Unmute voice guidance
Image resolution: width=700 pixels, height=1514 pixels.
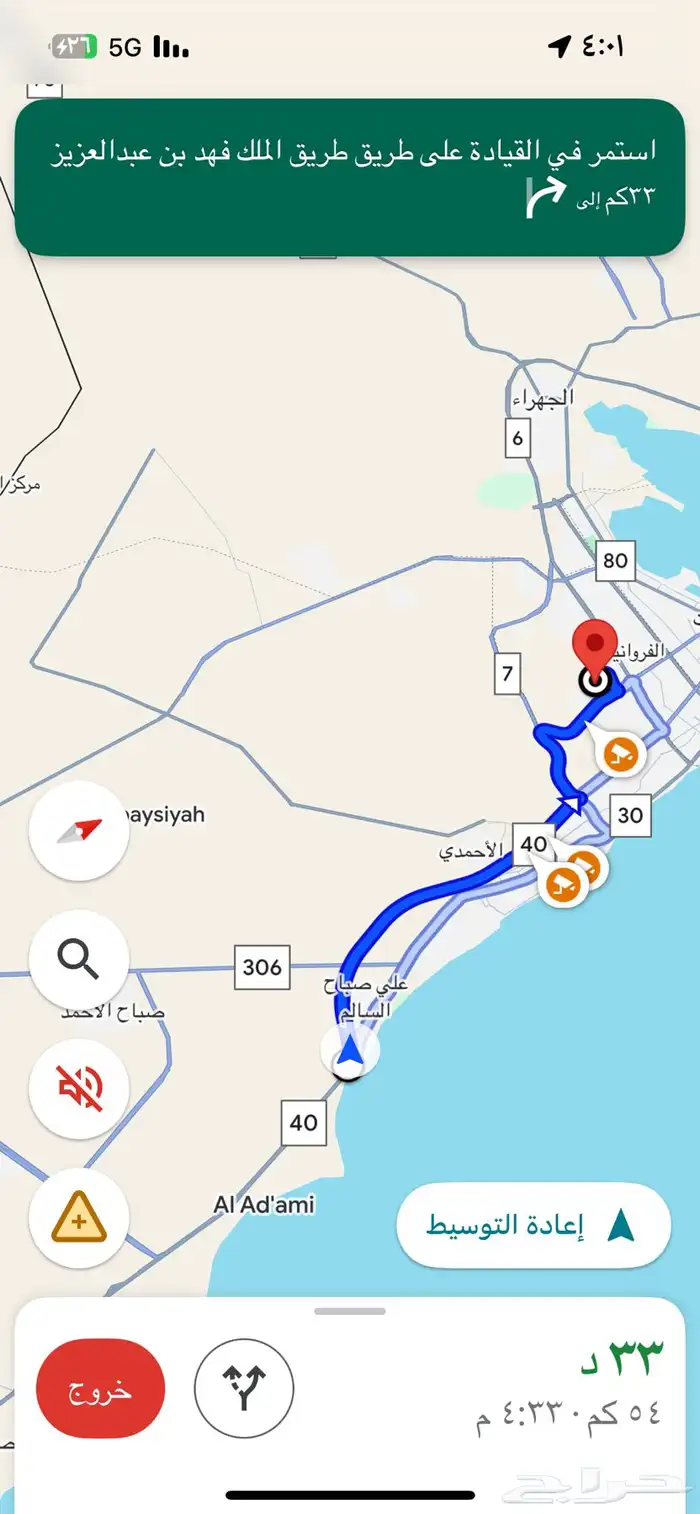tap(79, 1089)
